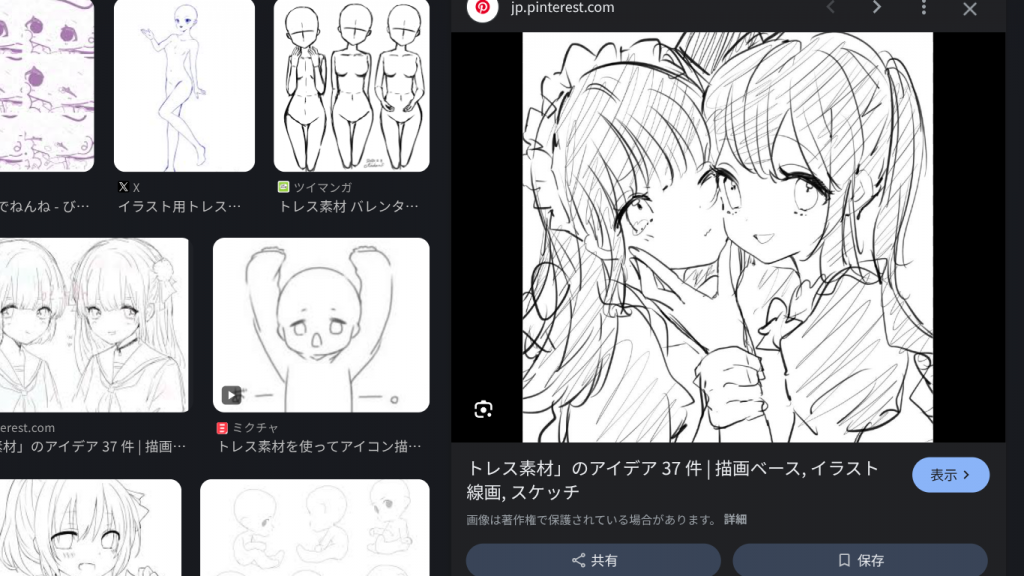Open the ミクチャ arms-up figure result
Image resolution: width=1024 pixels, height=576 pixels.
click(x=321, y=325)
